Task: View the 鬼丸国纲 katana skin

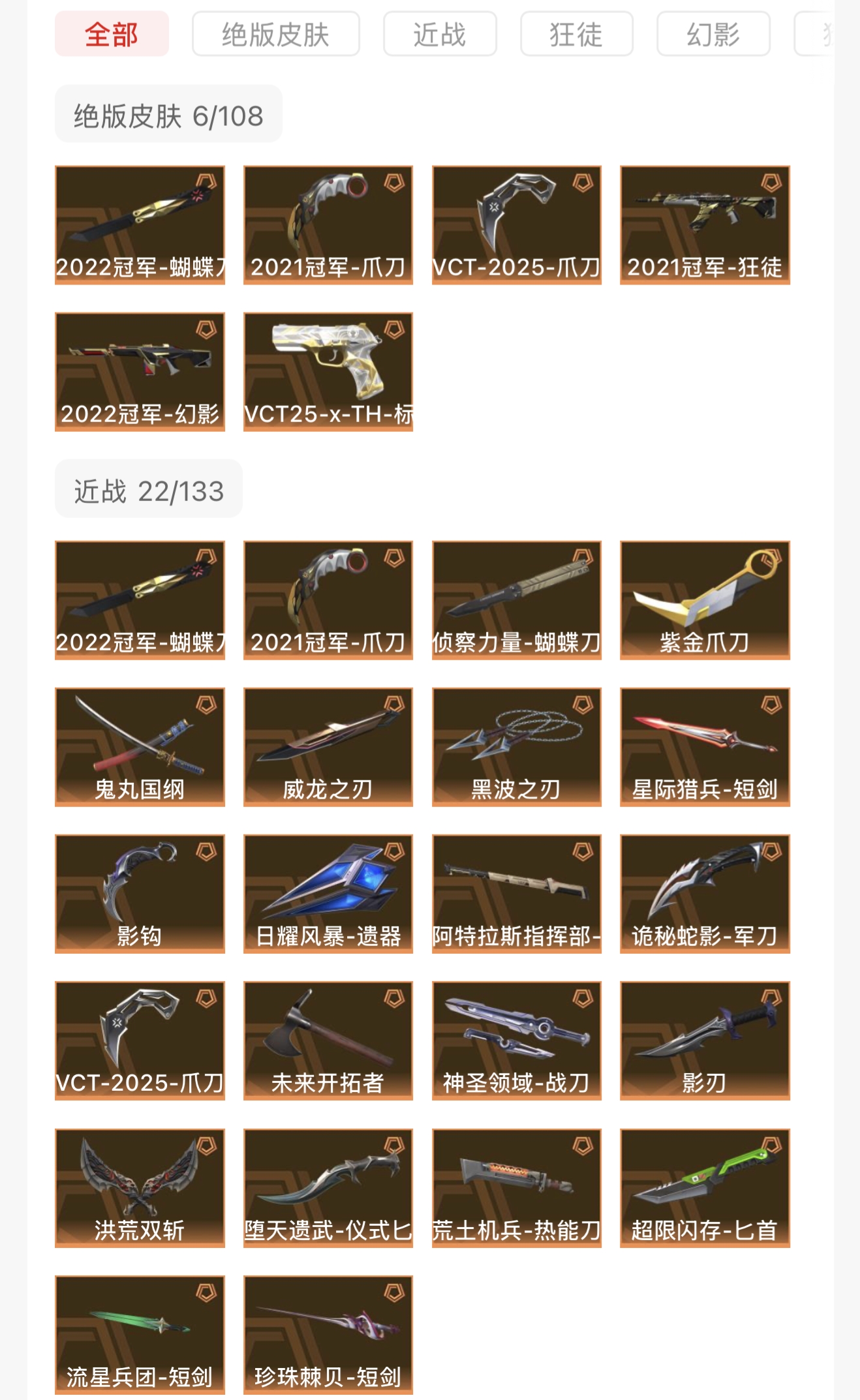Action: 140,746
